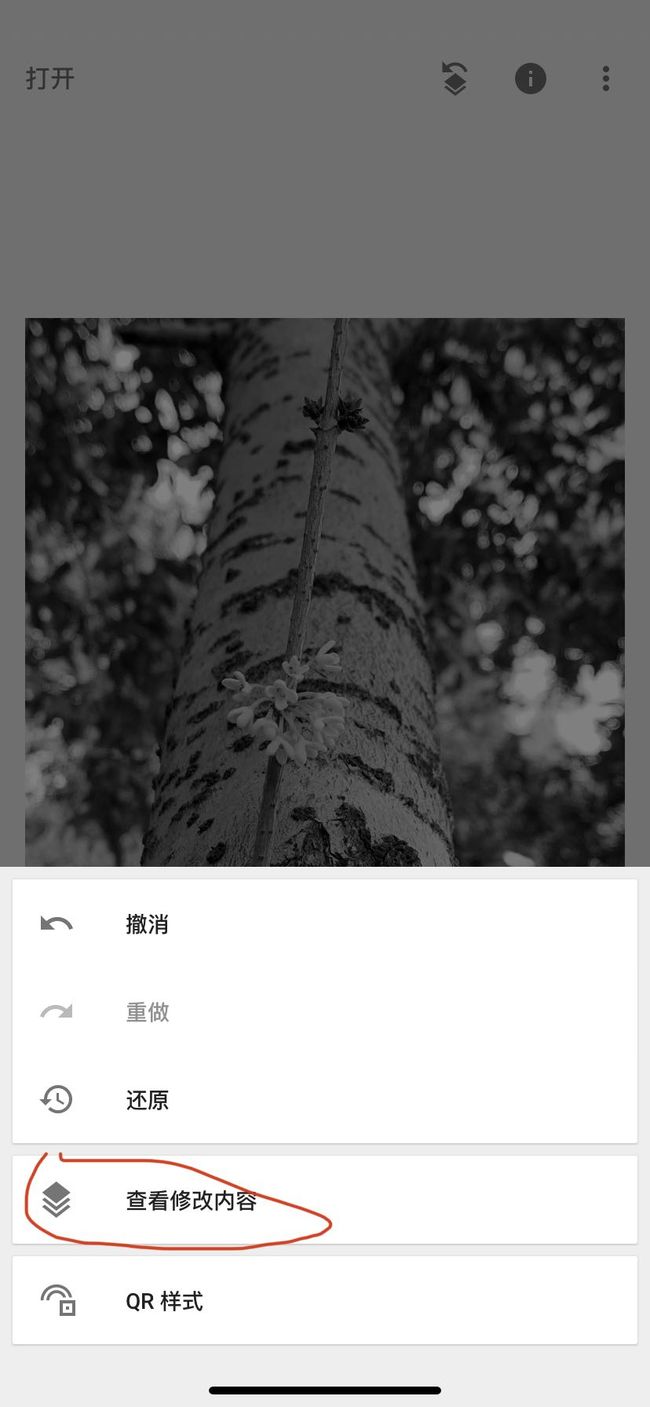Tap the edit history layers icon
The width and height of the screenshot is (650, 1407).
455,79
